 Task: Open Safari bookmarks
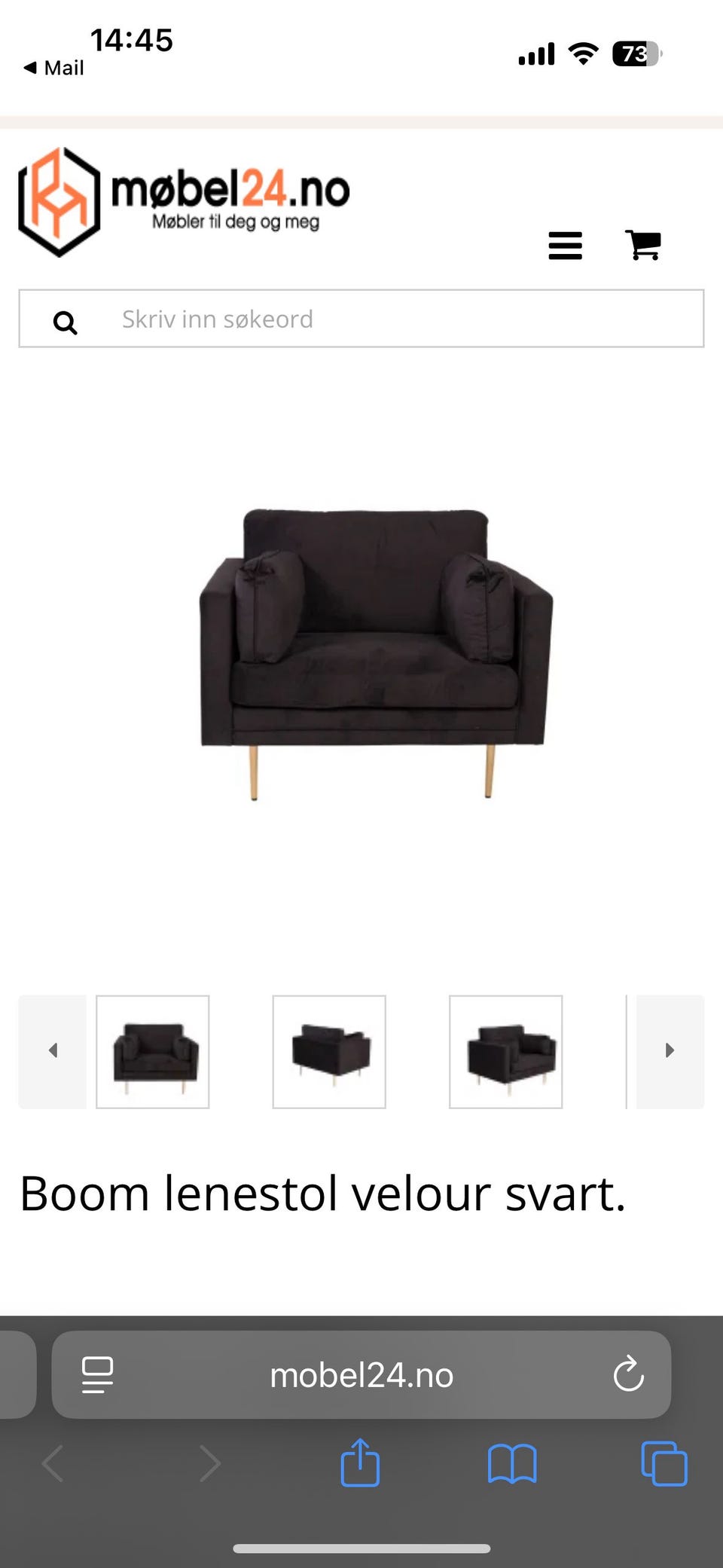(512, 1463)
